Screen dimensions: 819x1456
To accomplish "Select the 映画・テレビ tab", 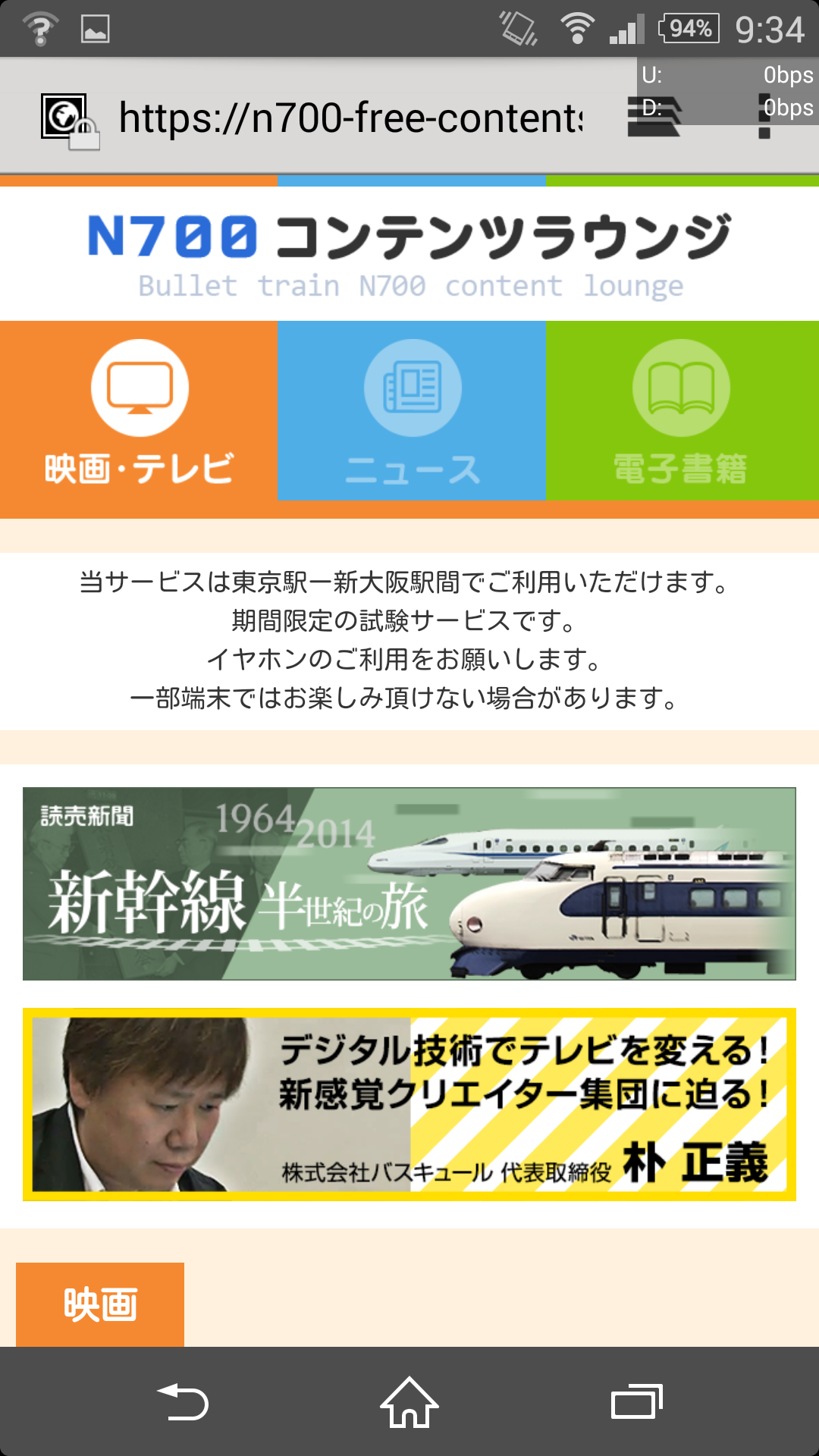I will tap(139, 411).
